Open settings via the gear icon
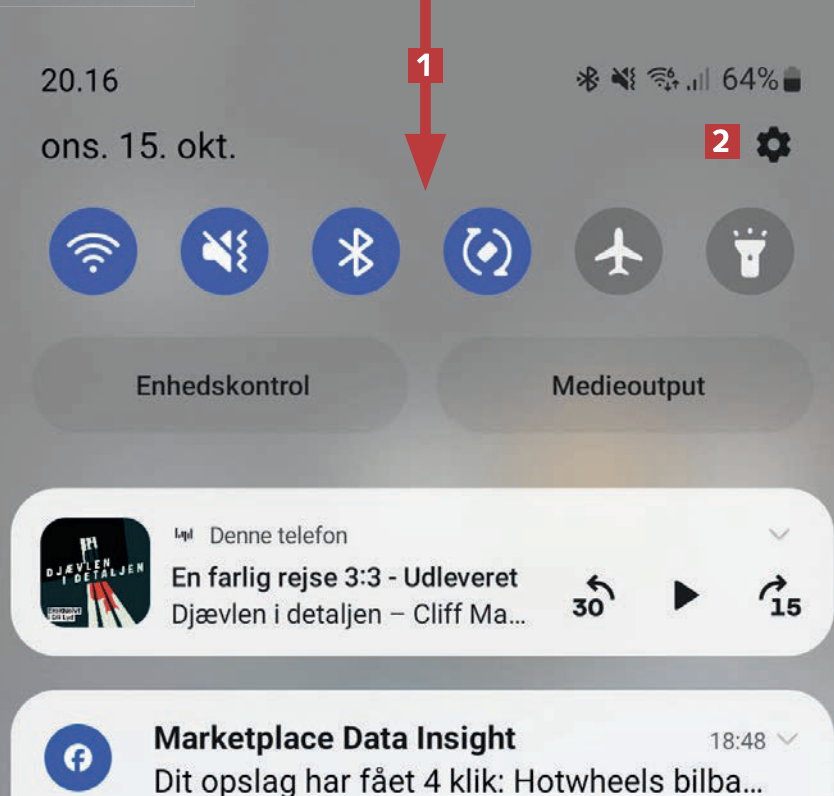The width and height of the screenshot is (834, 796). pyautogui.click(x=773, y=146)
